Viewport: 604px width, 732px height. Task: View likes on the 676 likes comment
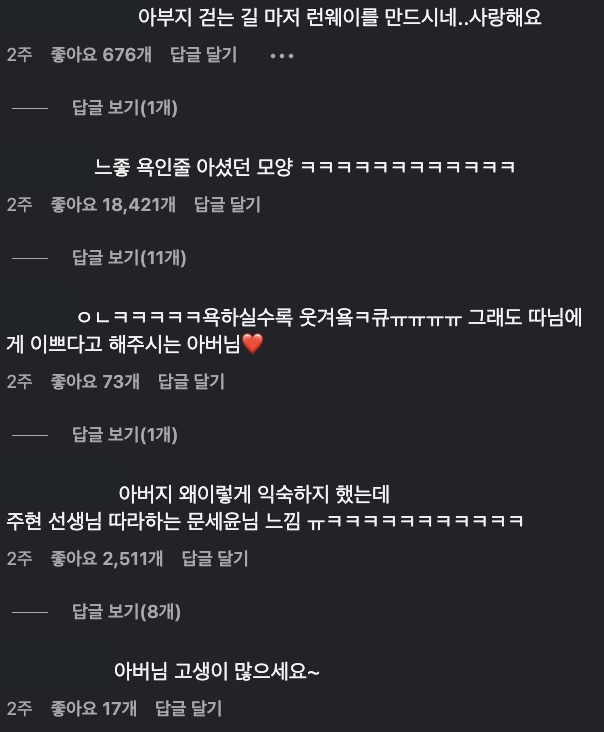point(101,55)
